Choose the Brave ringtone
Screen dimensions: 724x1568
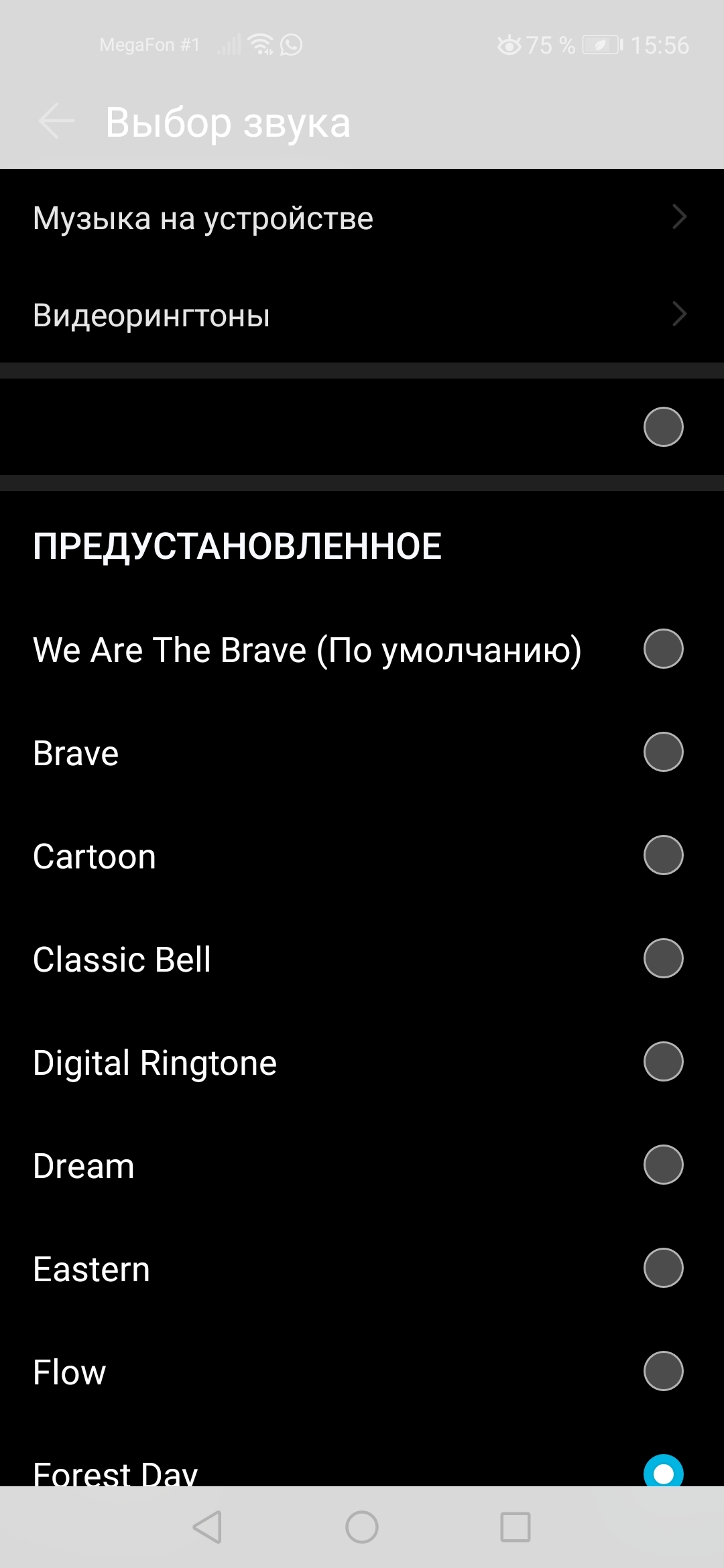pyautogui.click(x=662, y=752)
